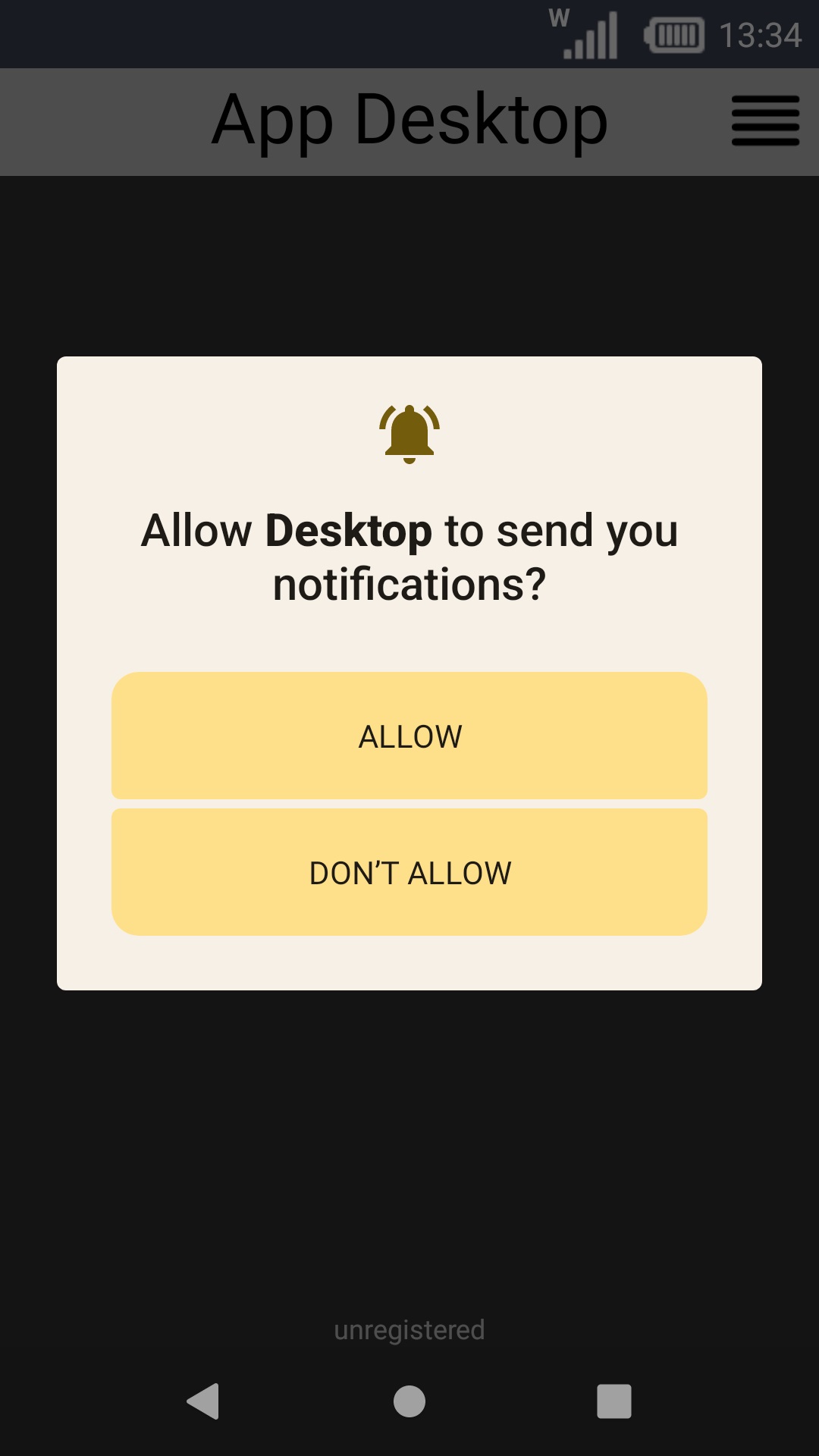
Task: Go back with the system back button
Action: (x=203, y=1401)
